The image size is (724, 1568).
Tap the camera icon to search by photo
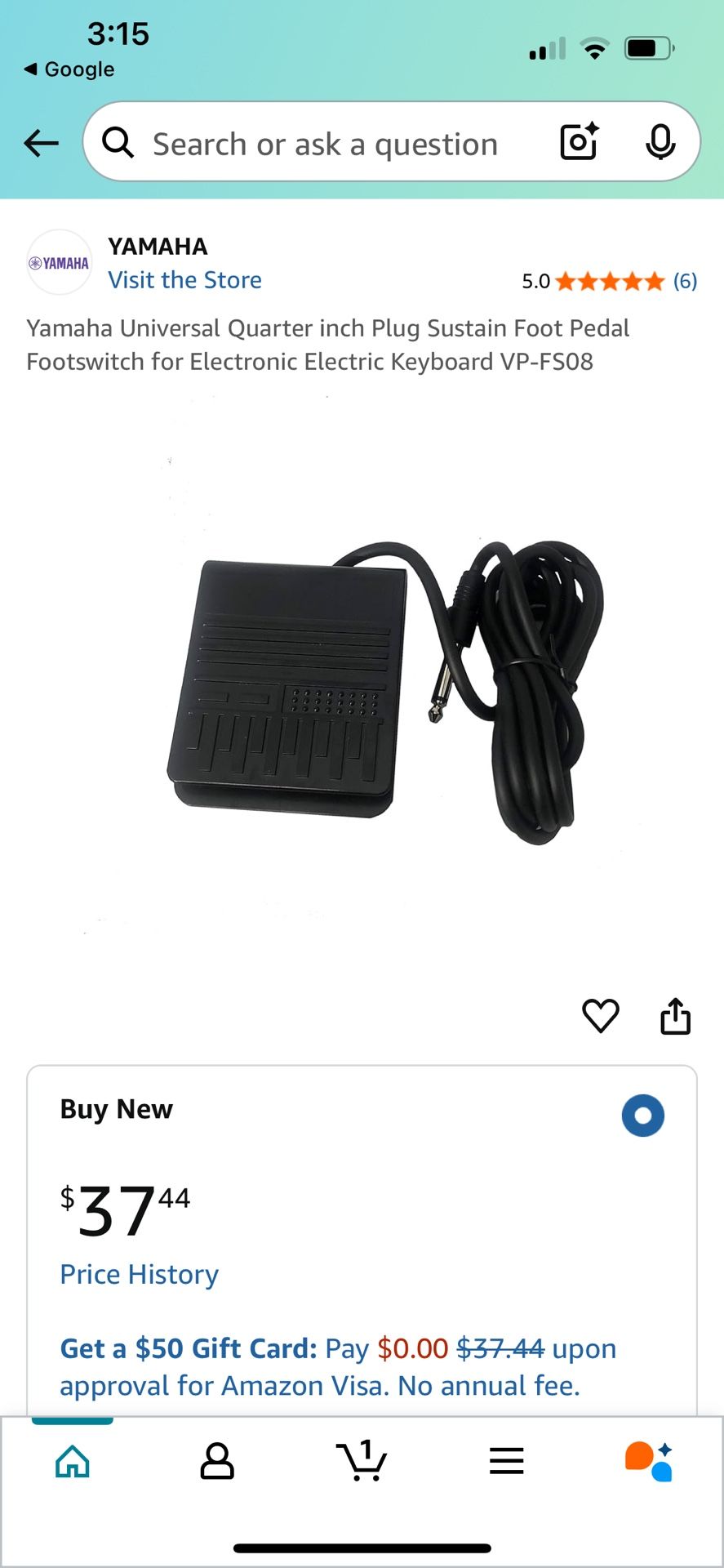point(578,142)
